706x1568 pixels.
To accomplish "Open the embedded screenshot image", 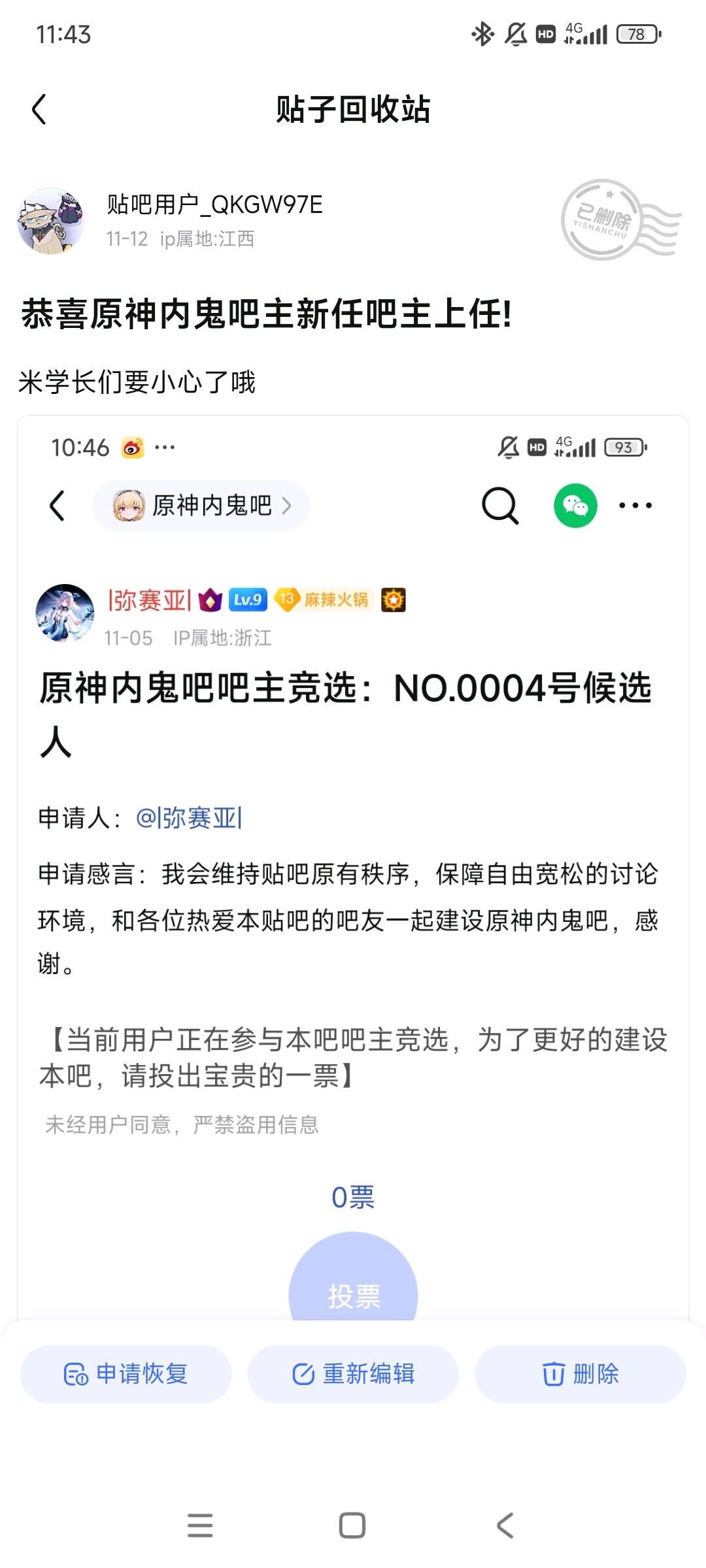I will click(353, 849).
